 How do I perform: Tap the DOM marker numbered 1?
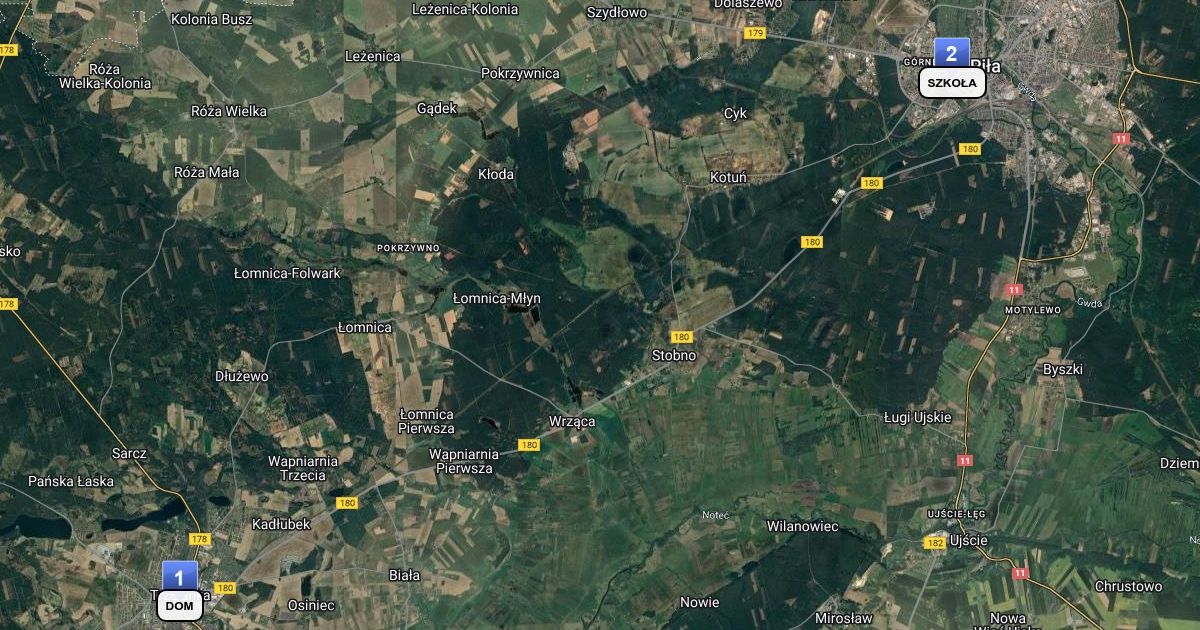(x=179, y=578)
